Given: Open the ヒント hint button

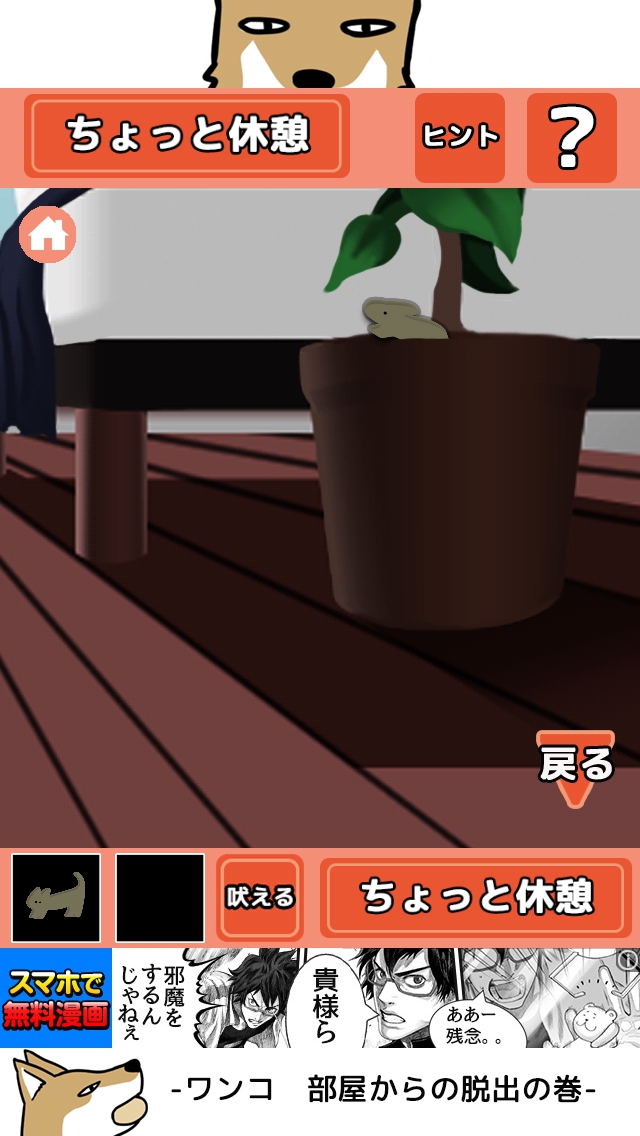Looking at the screenshot, I should point(460,137).
